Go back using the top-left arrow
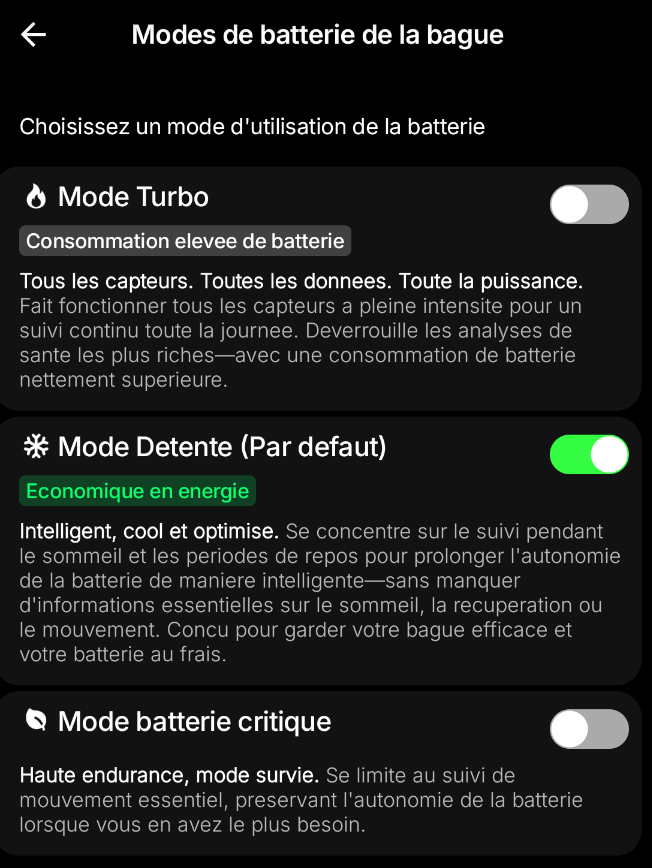The width and height of the screenshot is (652, 868). (34, 35)
